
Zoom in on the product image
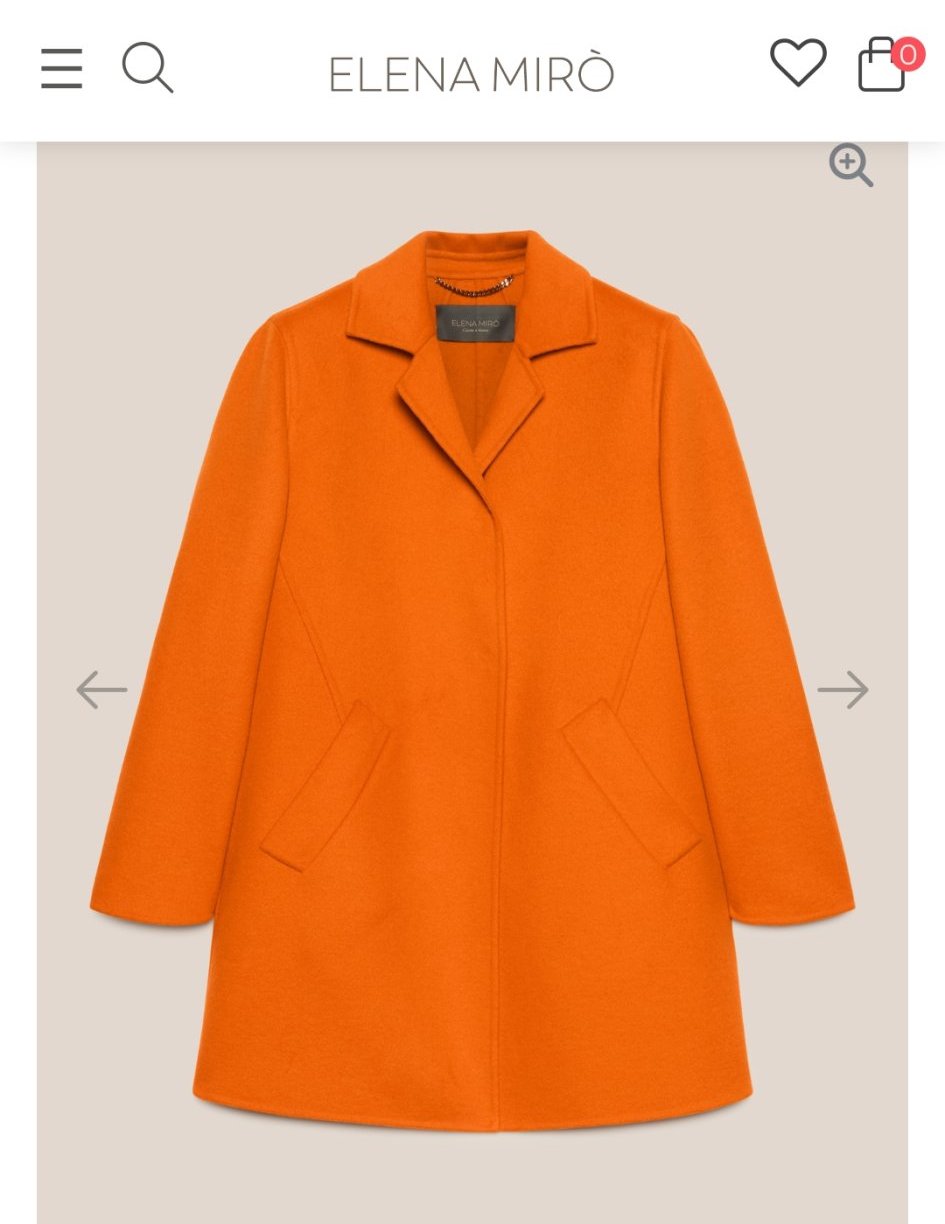[851, 165]
